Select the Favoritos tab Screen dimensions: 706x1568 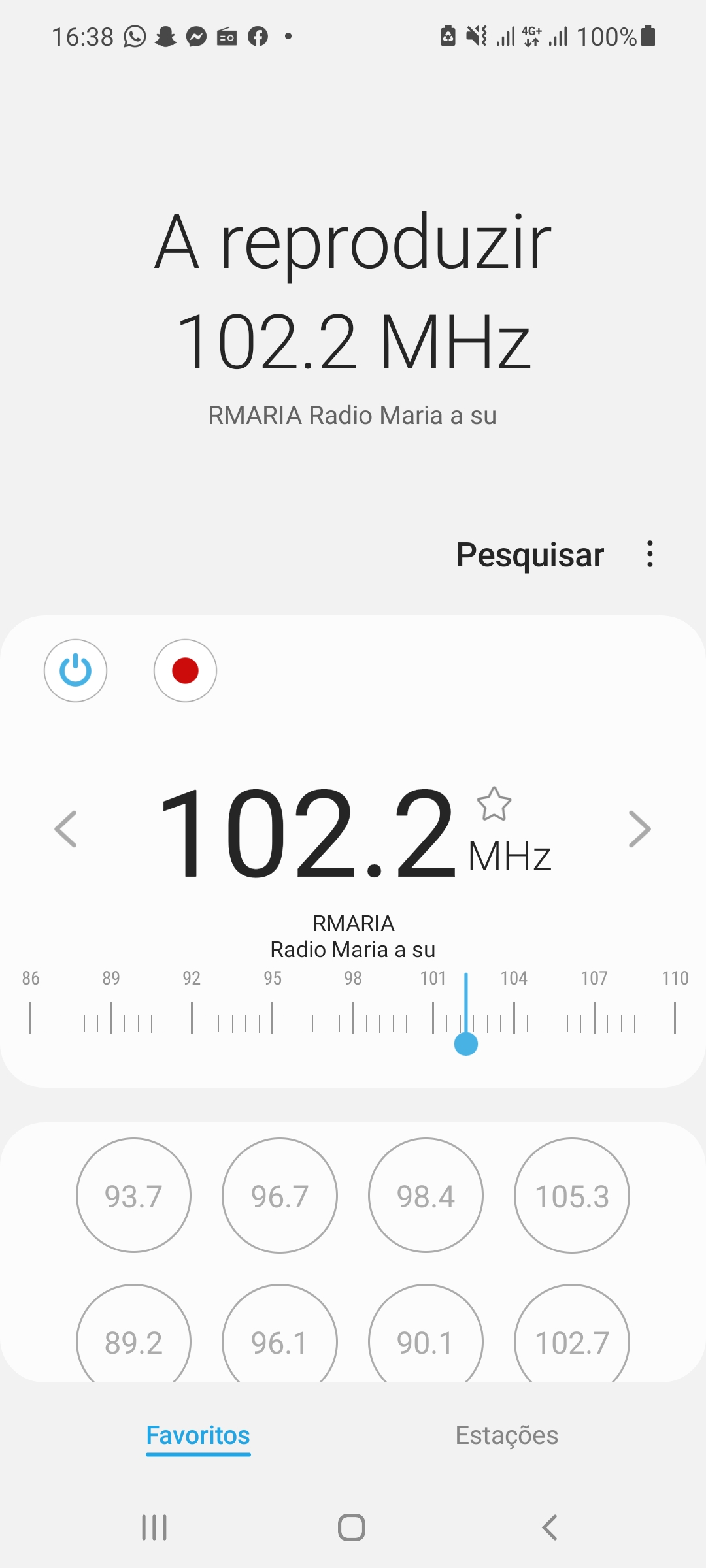coord(198,1435)
